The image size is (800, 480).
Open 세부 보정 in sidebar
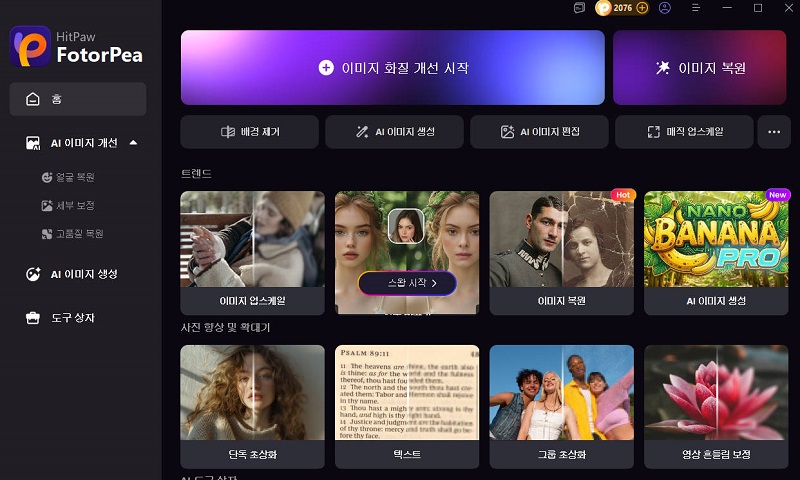(x=75, y=205)
